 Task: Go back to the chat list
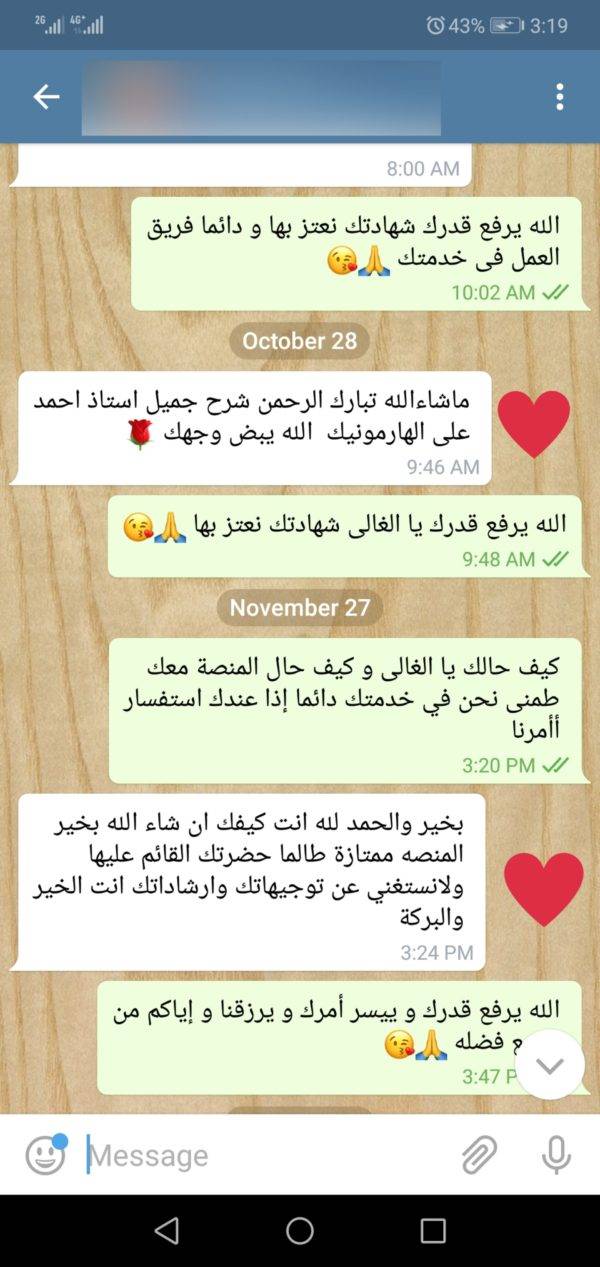[x=46, y=97]
